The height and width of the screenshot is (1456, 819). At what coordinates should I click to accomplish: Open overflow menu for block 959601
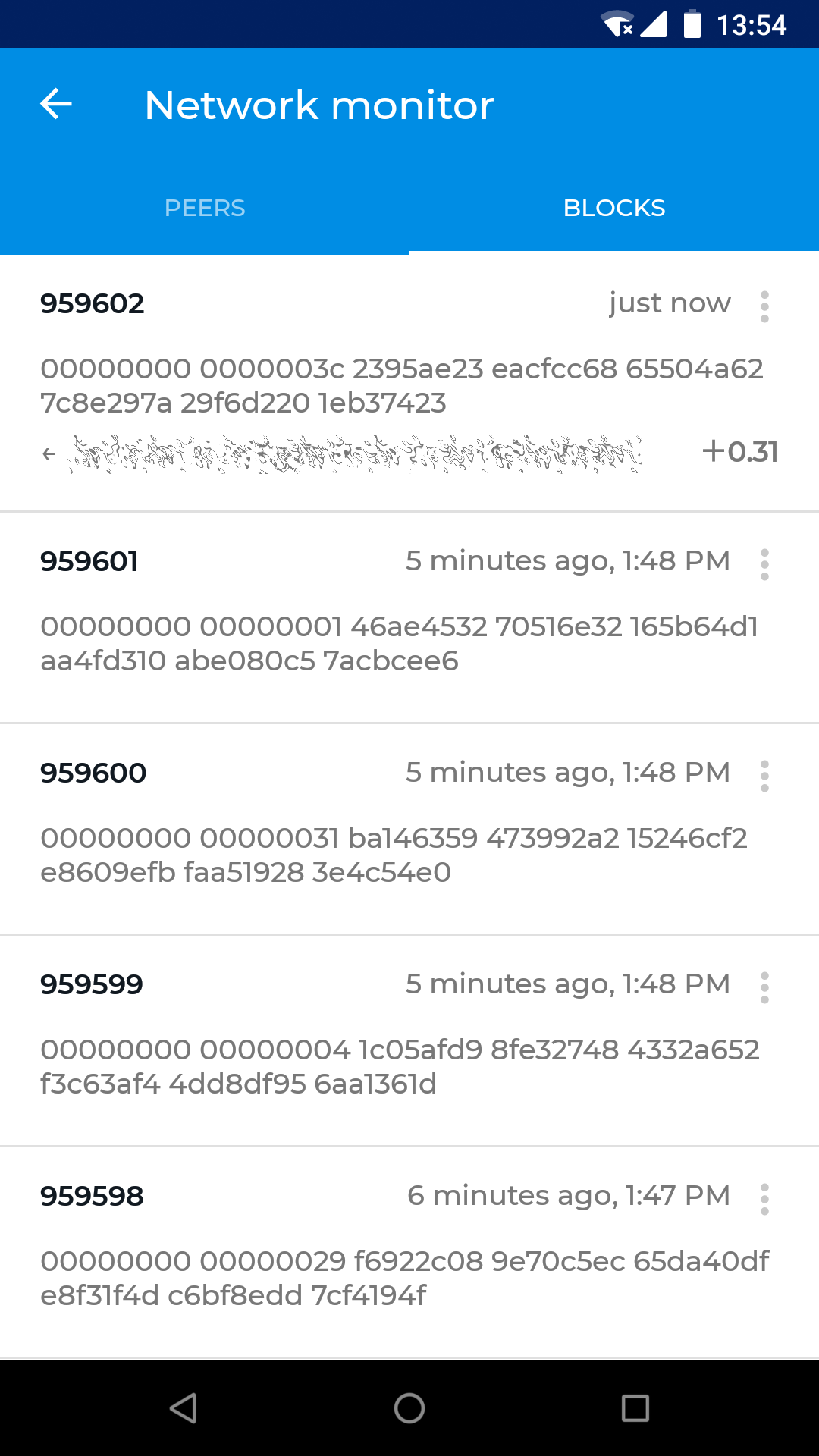pos(764,564)
